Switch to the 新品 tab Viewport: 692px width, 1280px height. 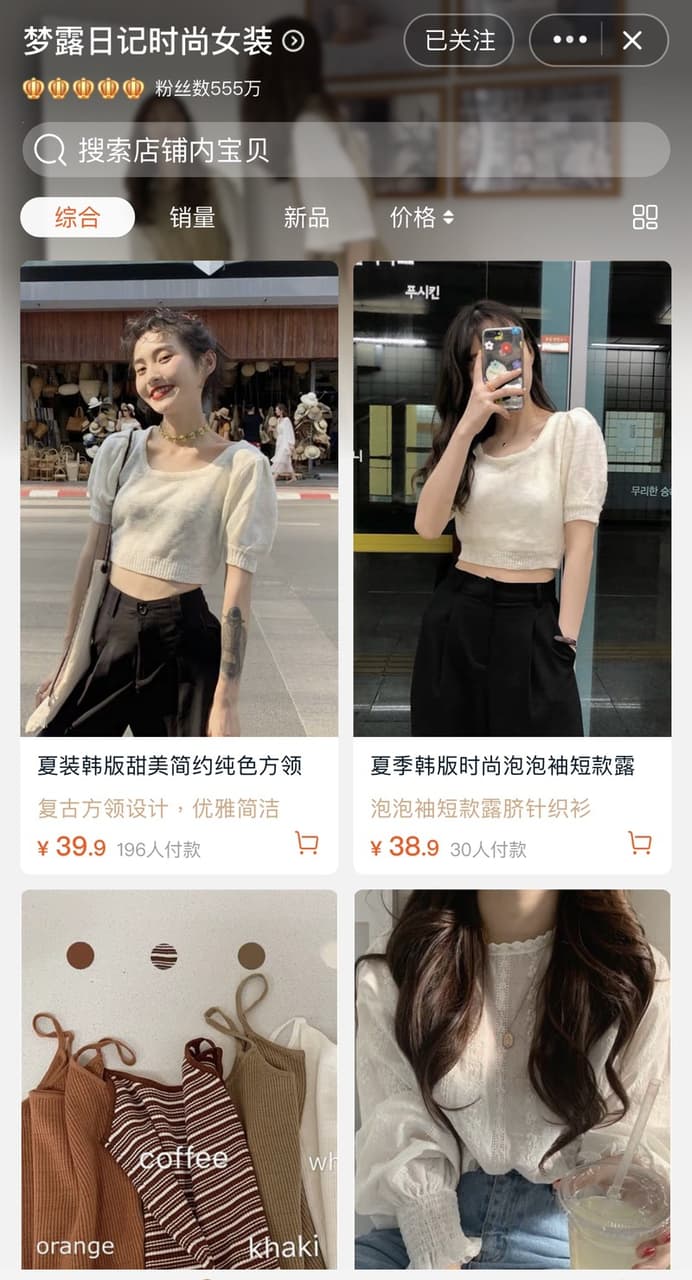pyautogui.click(x=306, y=217)
